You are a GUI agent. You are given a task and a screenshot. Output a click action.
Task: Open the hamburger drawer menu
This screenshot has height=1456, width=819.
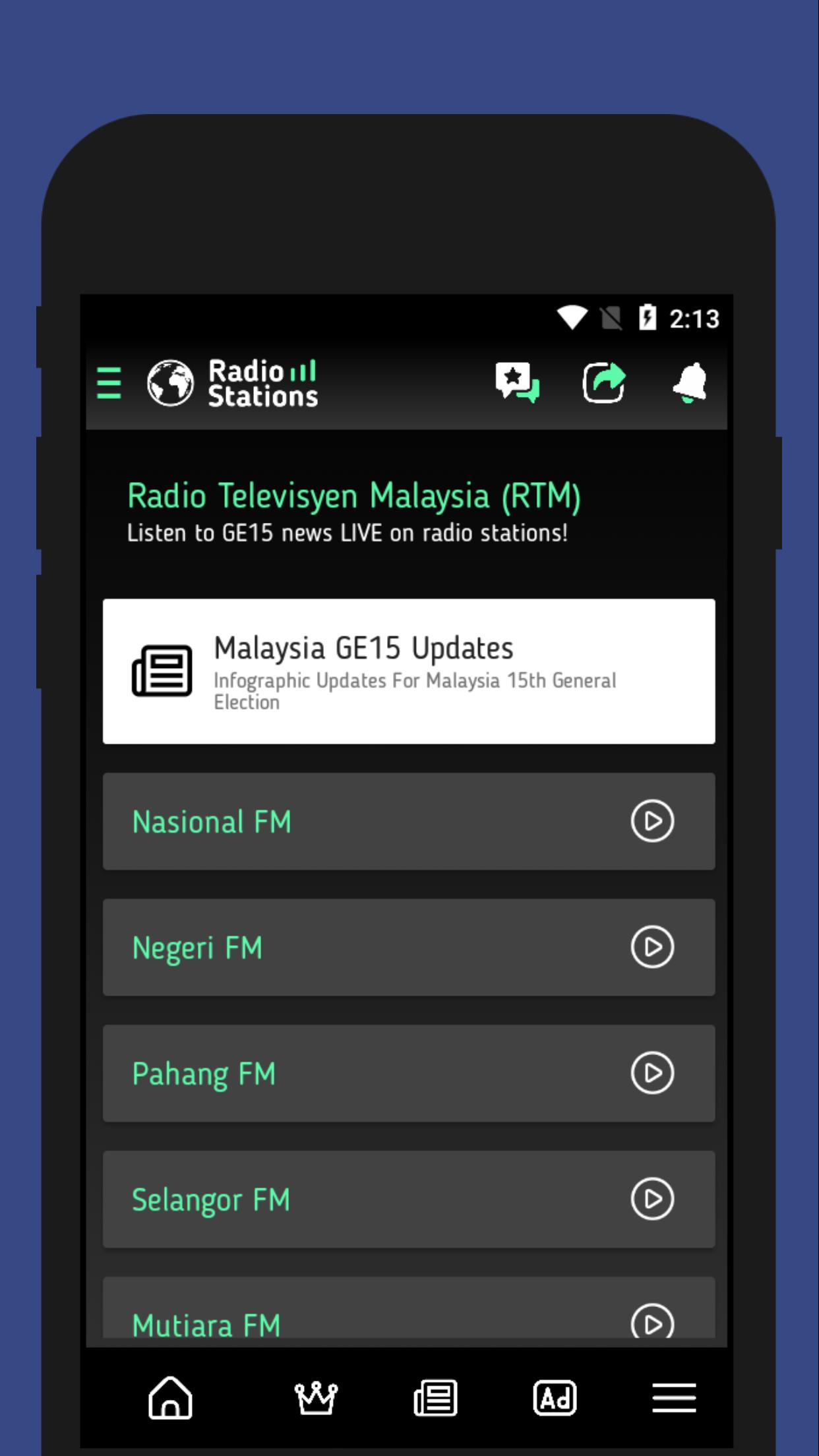pos(109,383)
